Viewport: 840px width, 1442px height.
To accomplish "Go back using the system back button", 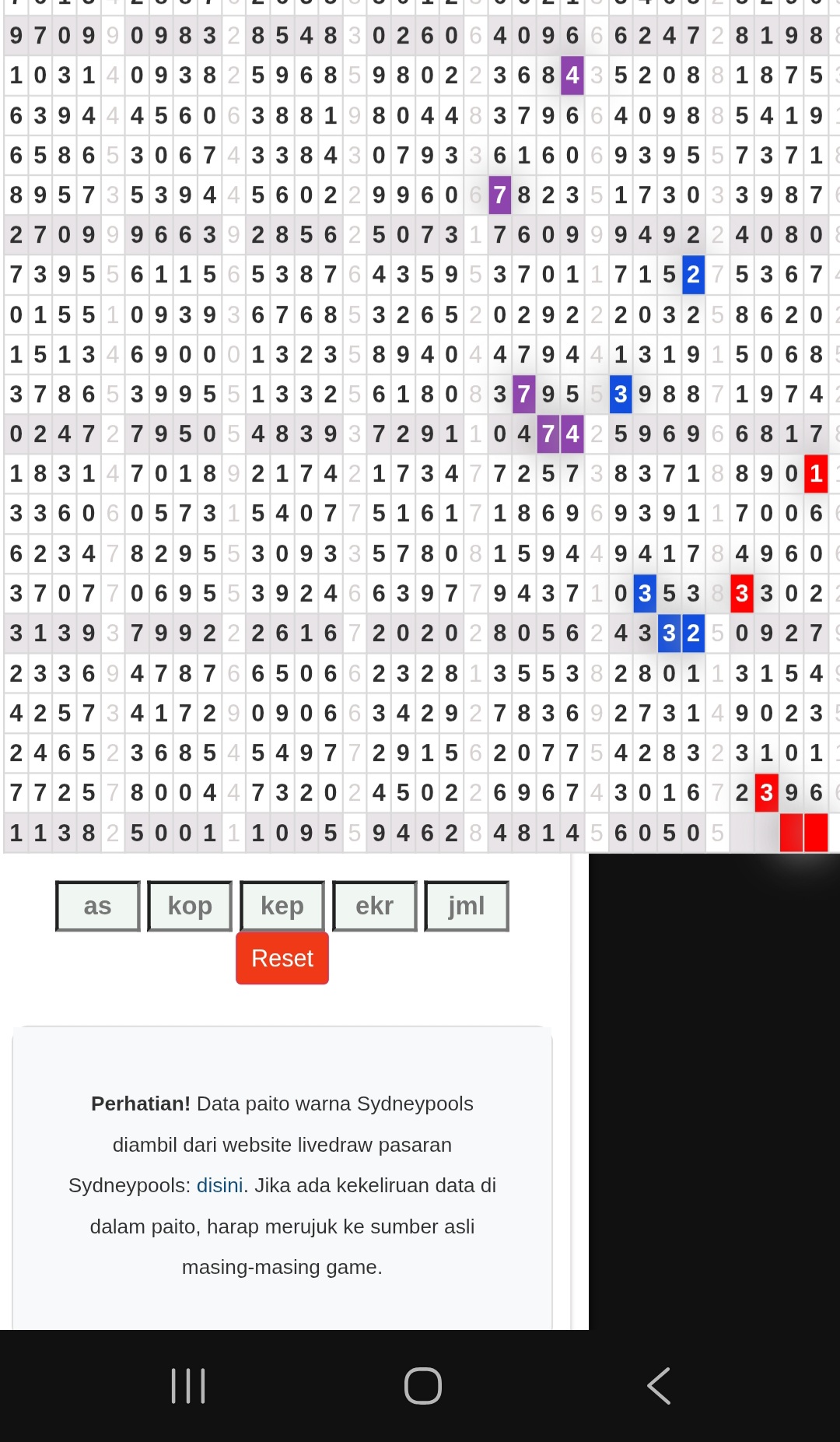I will [659, 1386].
